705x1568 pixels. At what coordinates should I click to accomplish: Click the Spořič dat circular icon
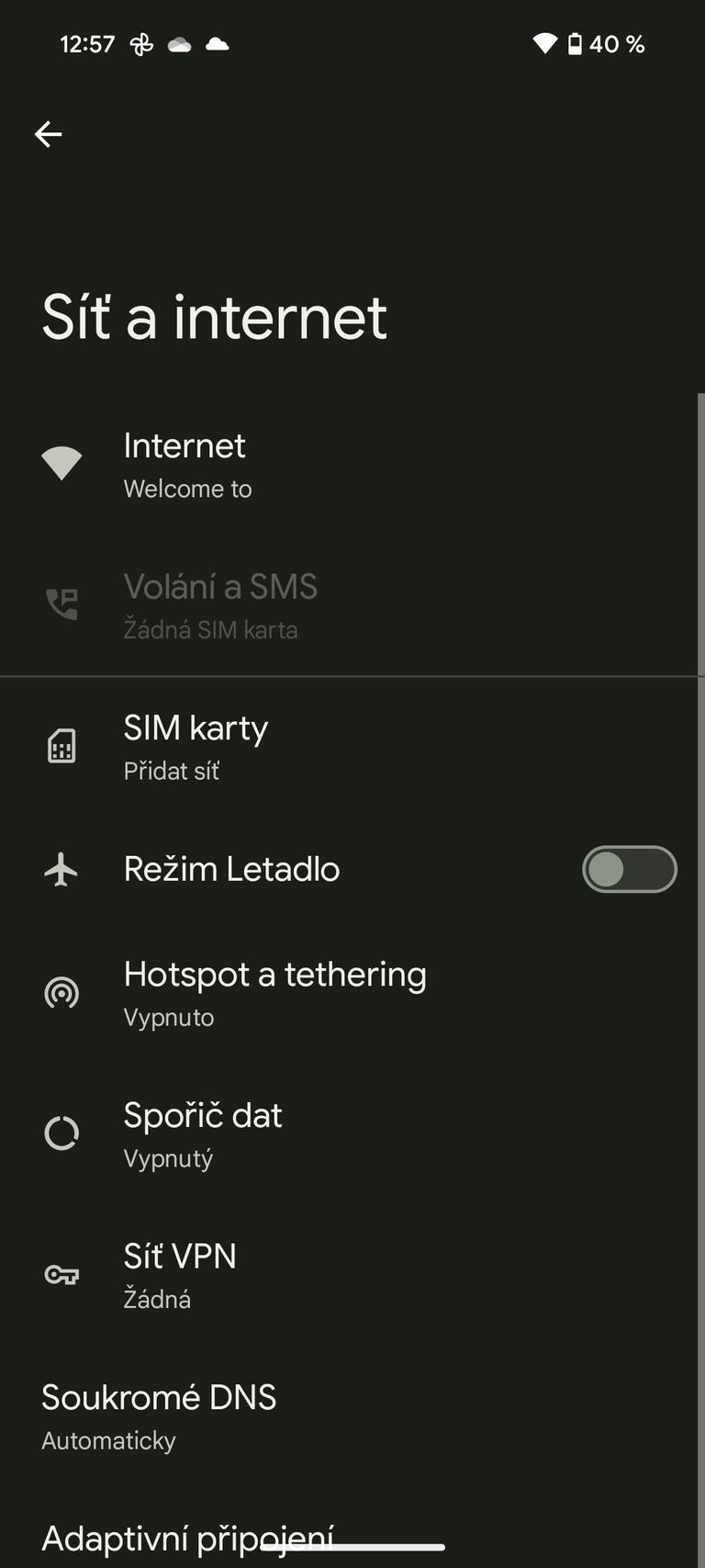pos(62,1133)
